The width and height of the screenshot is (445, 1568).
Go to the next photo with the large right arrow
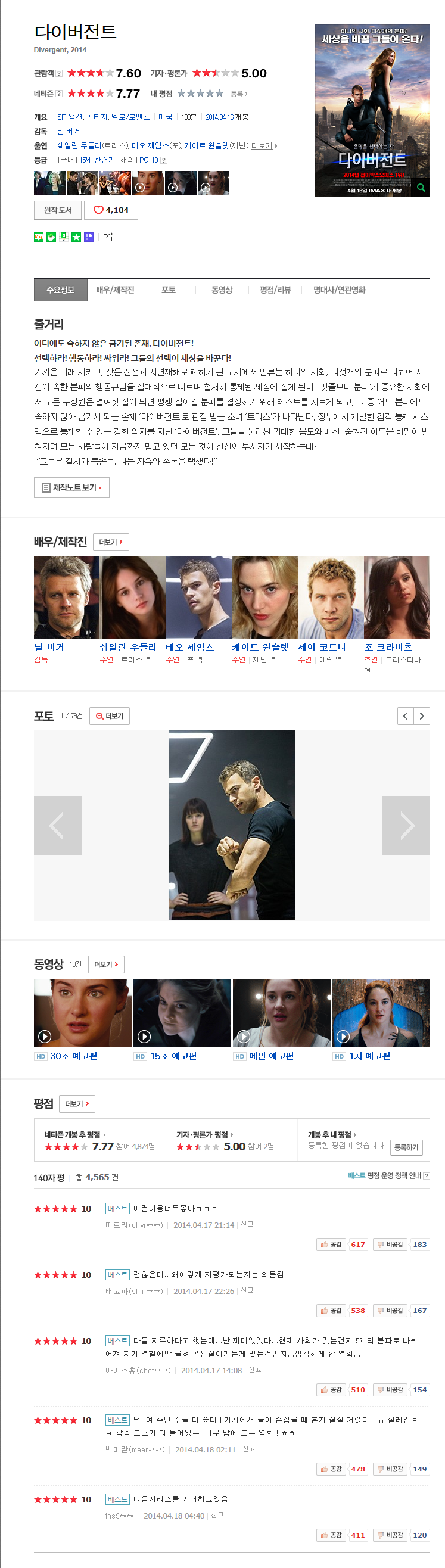pos(406,825)
